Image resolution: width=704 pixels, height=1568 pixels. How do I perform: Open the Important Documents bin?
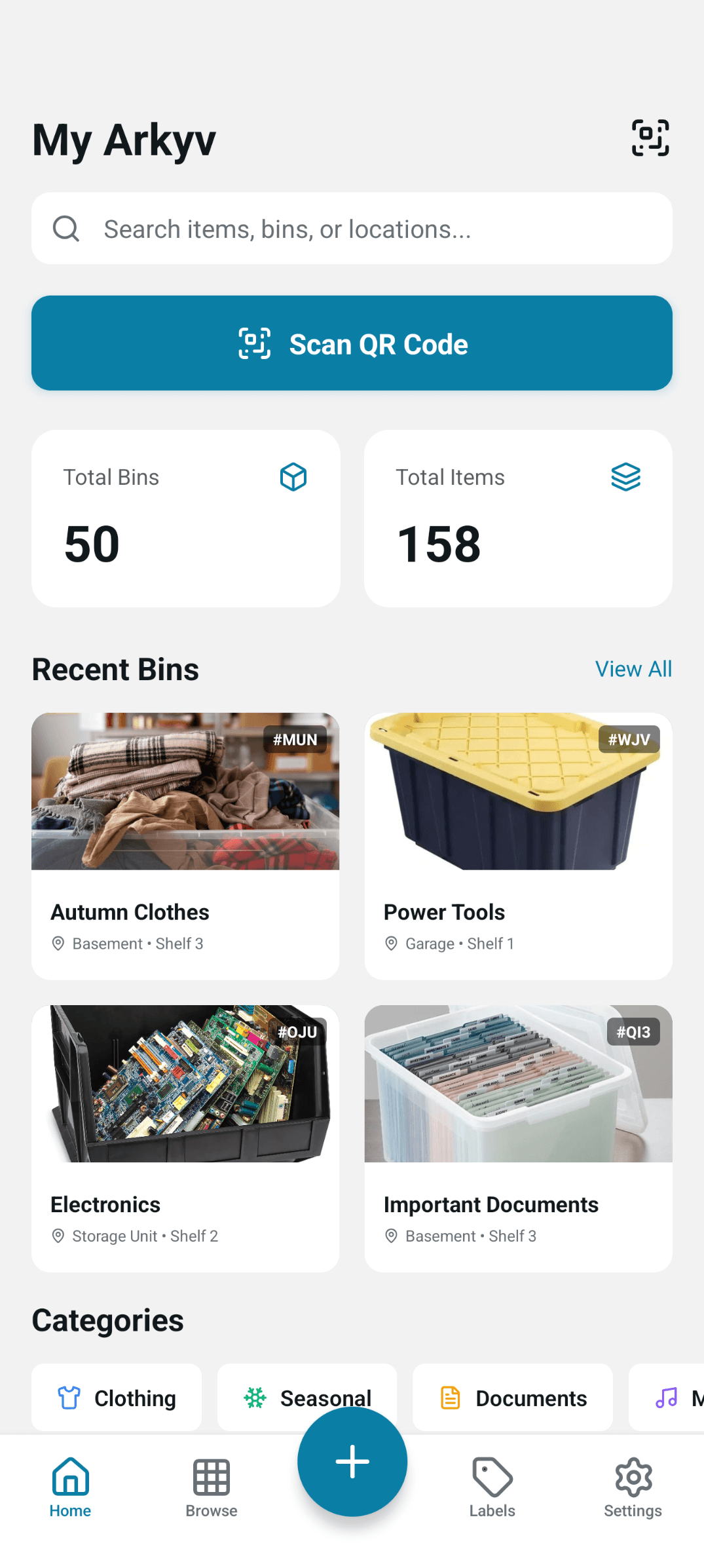[x=518, y=1138]
